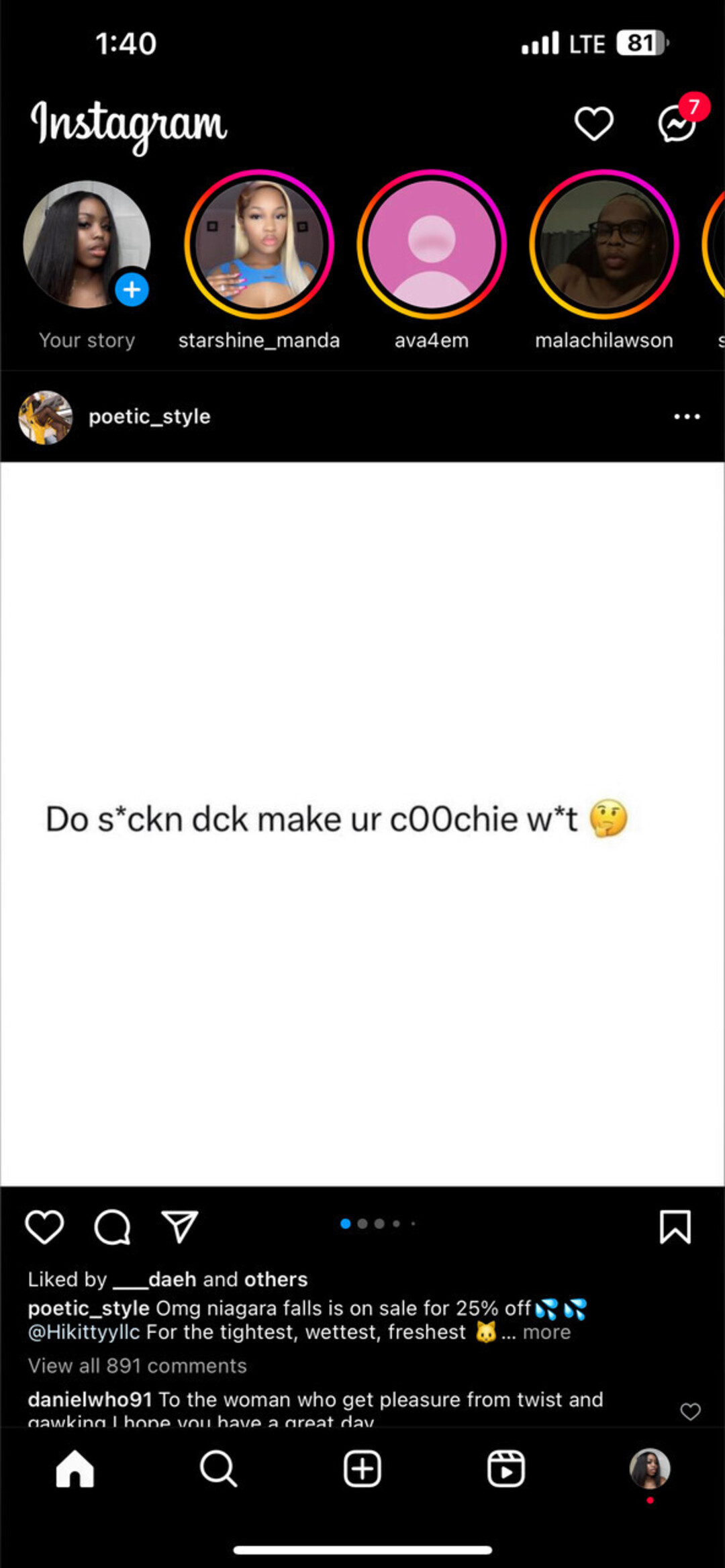Open post options three-dot menu
Screen dimensions: 725x1568
tap(687, 417)
